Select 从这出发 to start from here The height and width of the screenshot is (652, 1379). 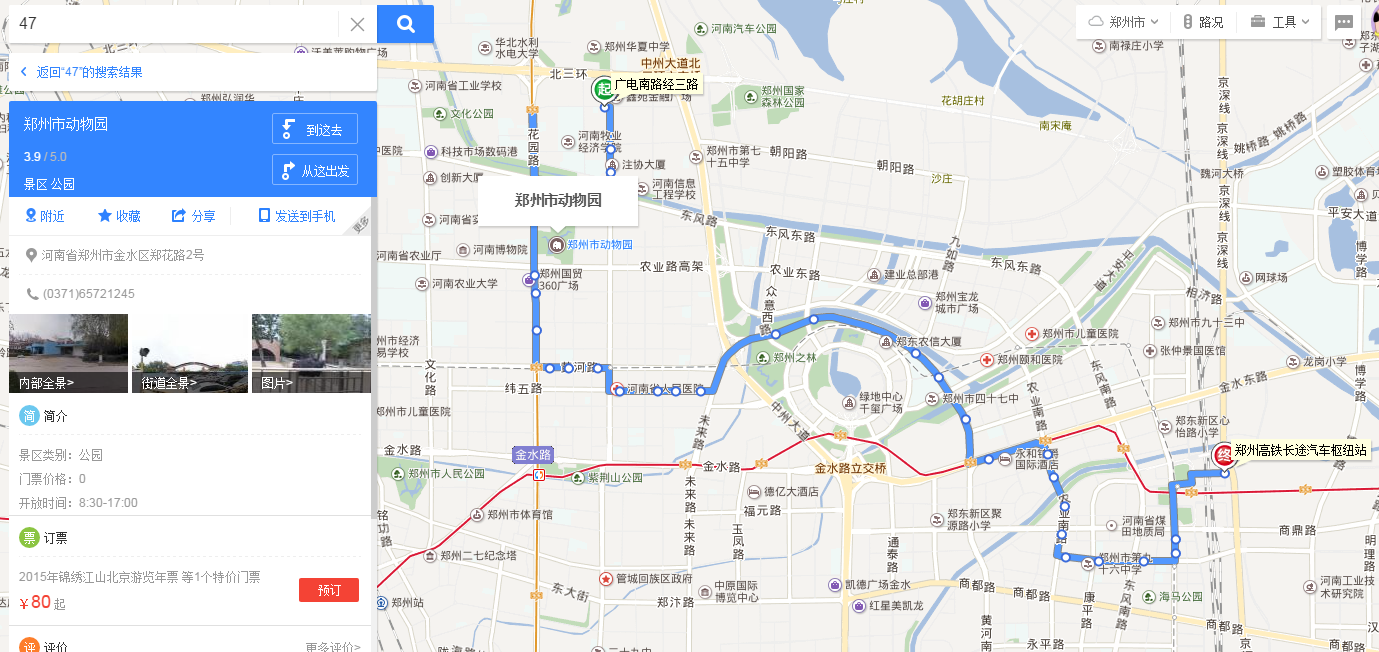point(315,170)
